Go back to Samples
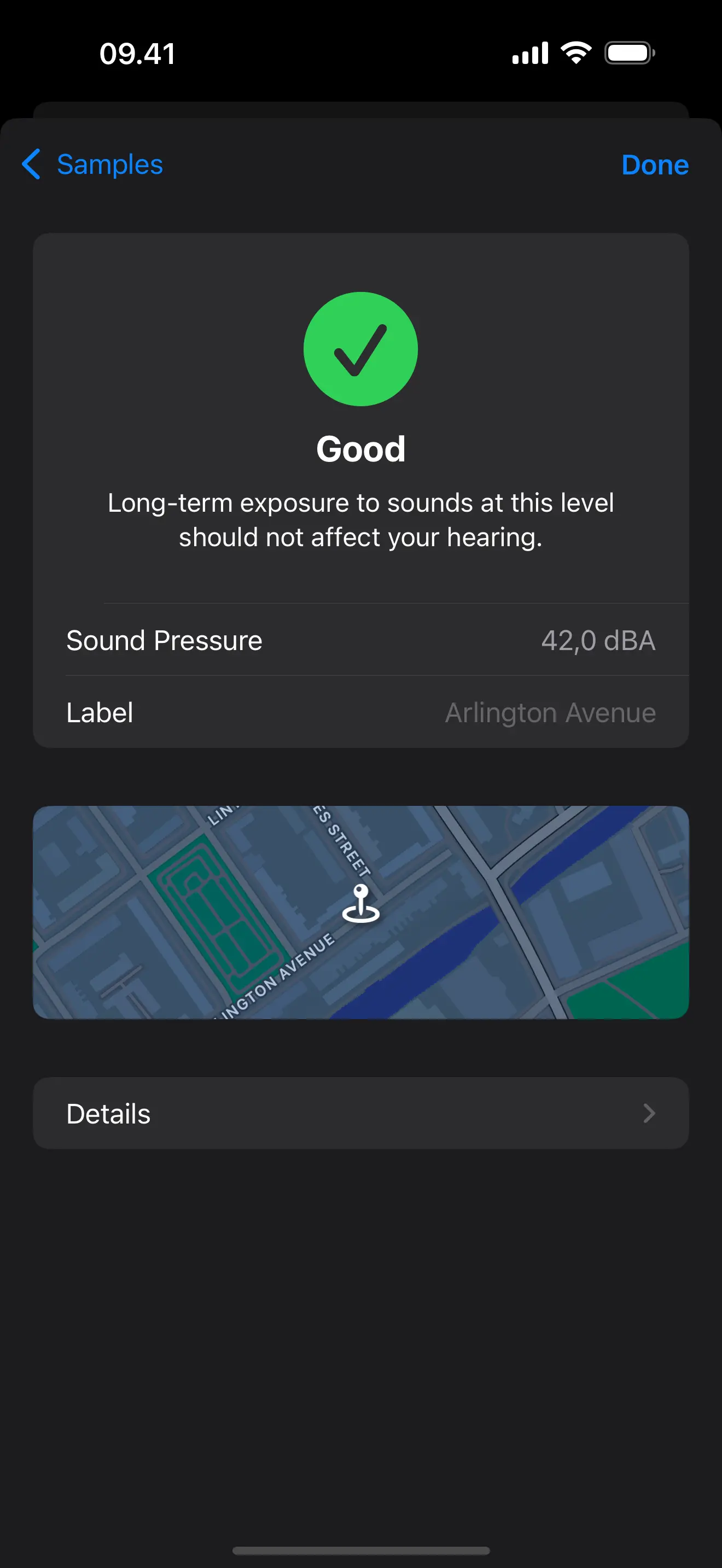Screen dimensions: 722x1568 (92, 165)
